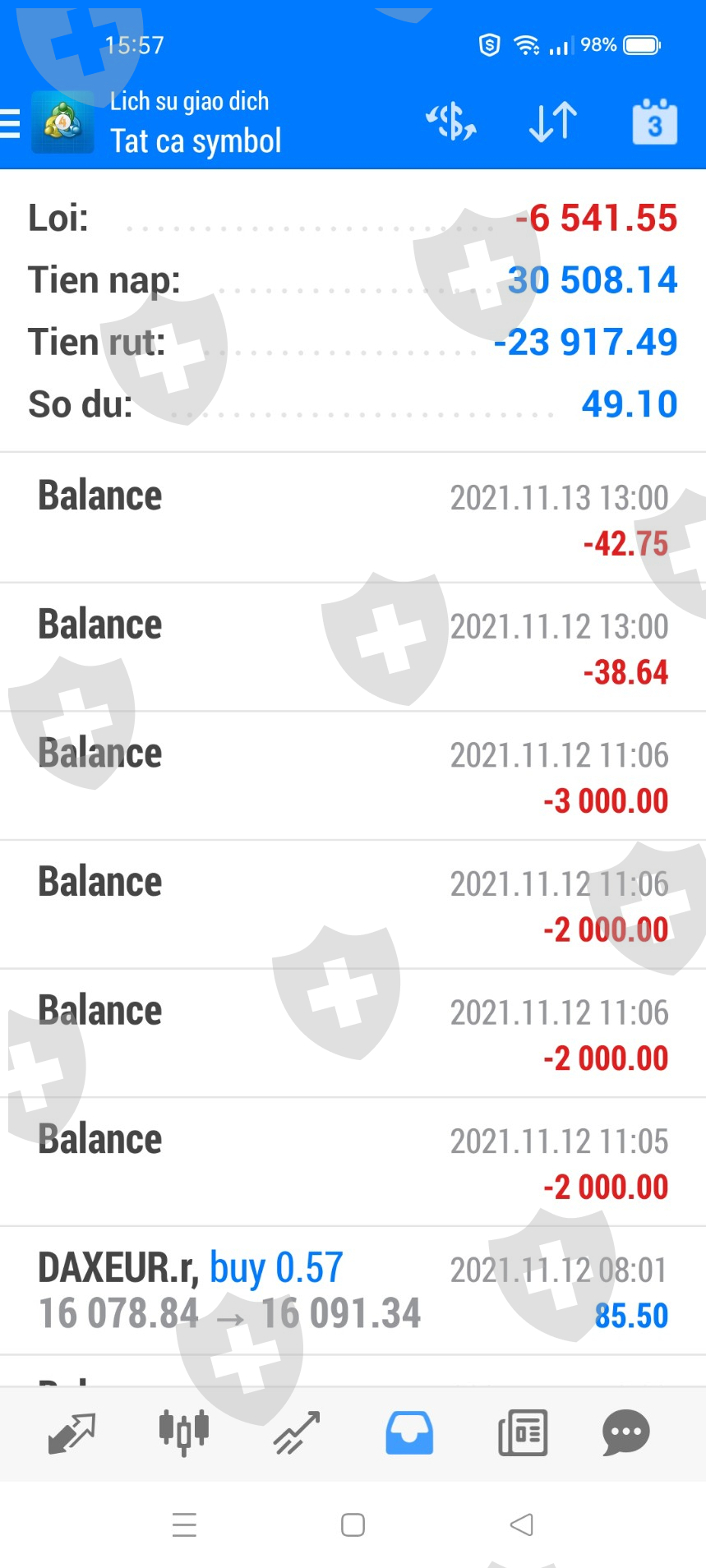Screen dimensions: 706x1568
Task: Open the Balance entry of -42.75
Action: tap(353, 519)
